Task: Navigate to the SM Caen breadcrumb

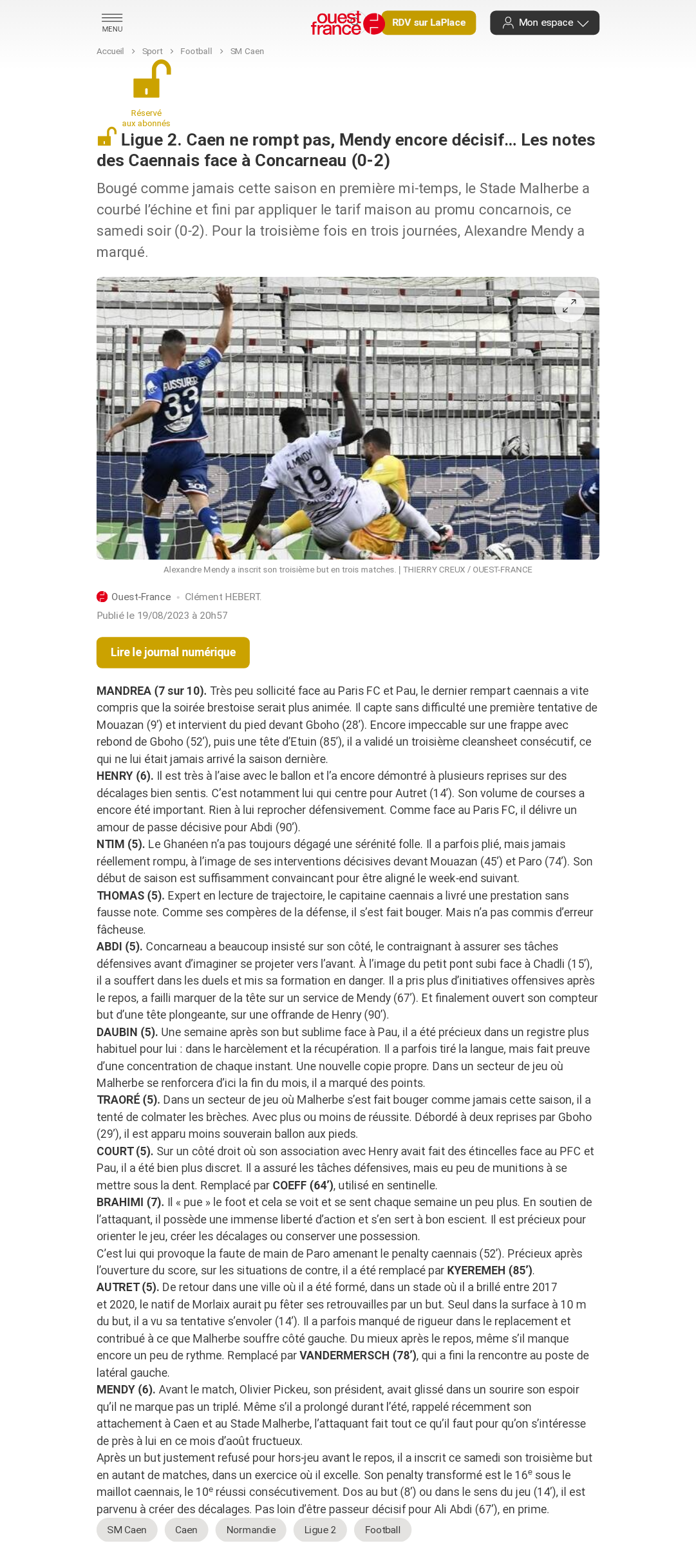Action: [247, 51]
